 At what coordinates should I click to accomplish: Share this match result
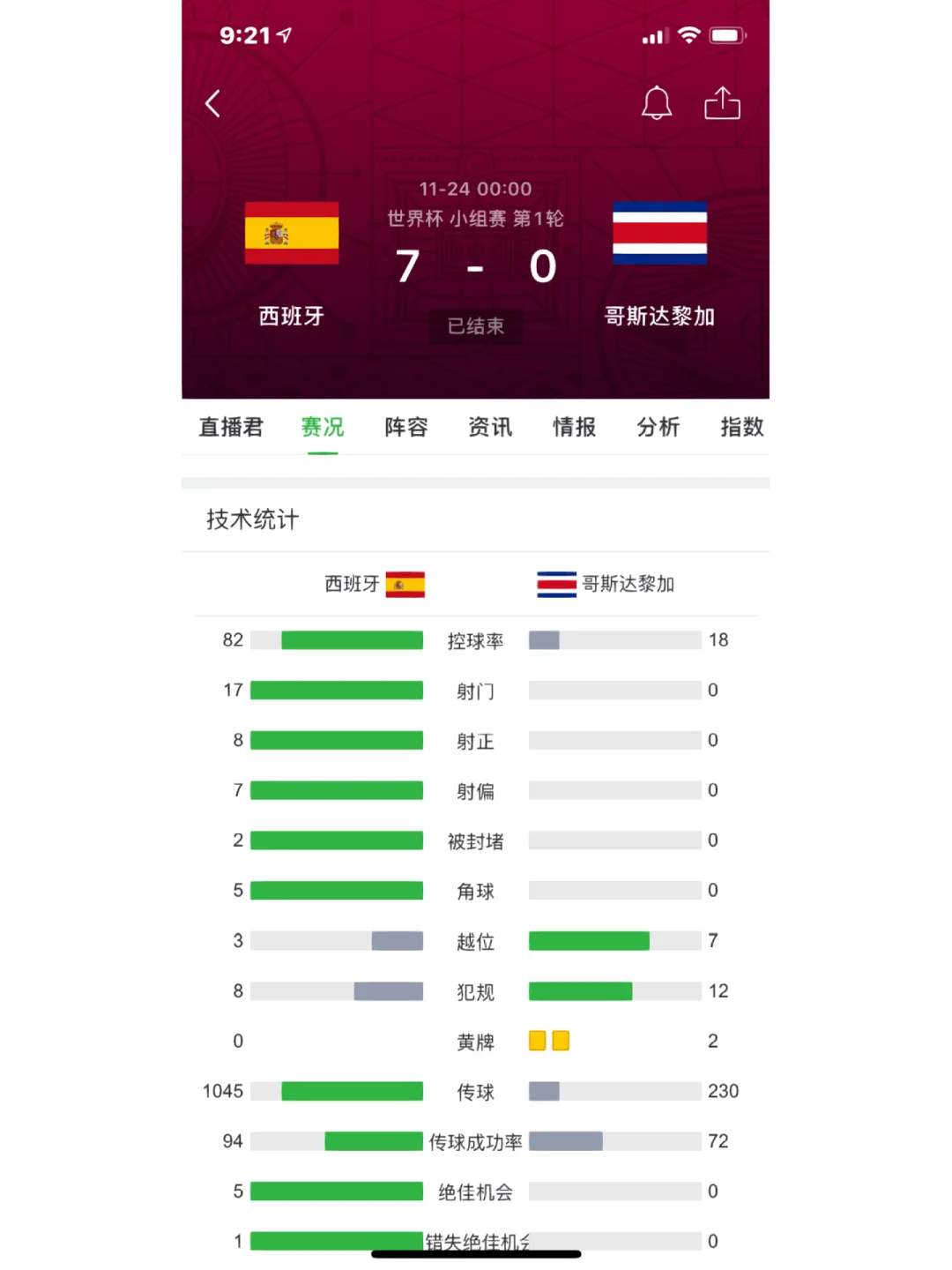click(722, 103)
